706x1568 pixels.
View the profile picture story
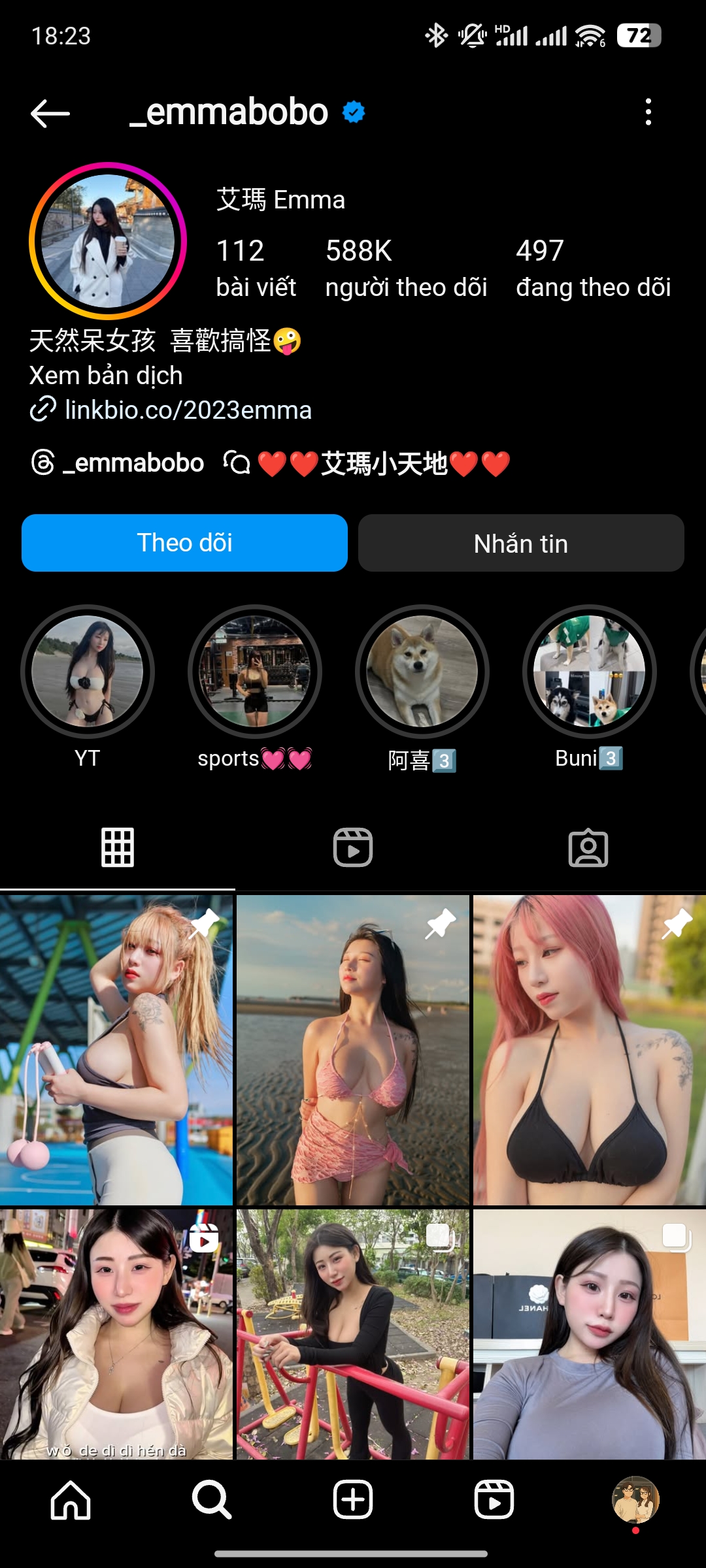[108, 241]
